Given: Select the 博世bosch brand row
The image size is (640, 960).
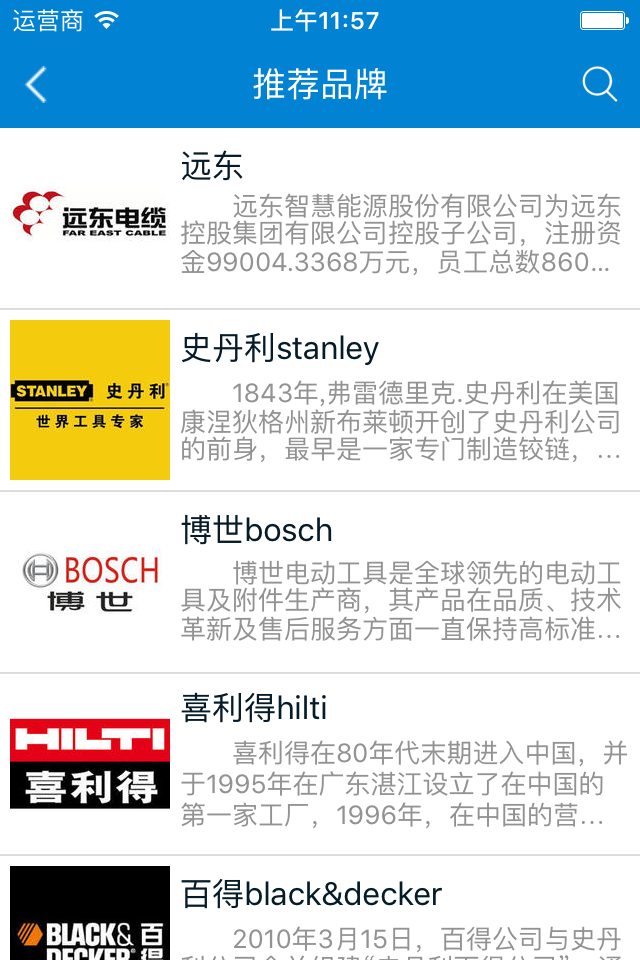Looking at the screenshot, I should pyautogui.click(x=320, y=582).
